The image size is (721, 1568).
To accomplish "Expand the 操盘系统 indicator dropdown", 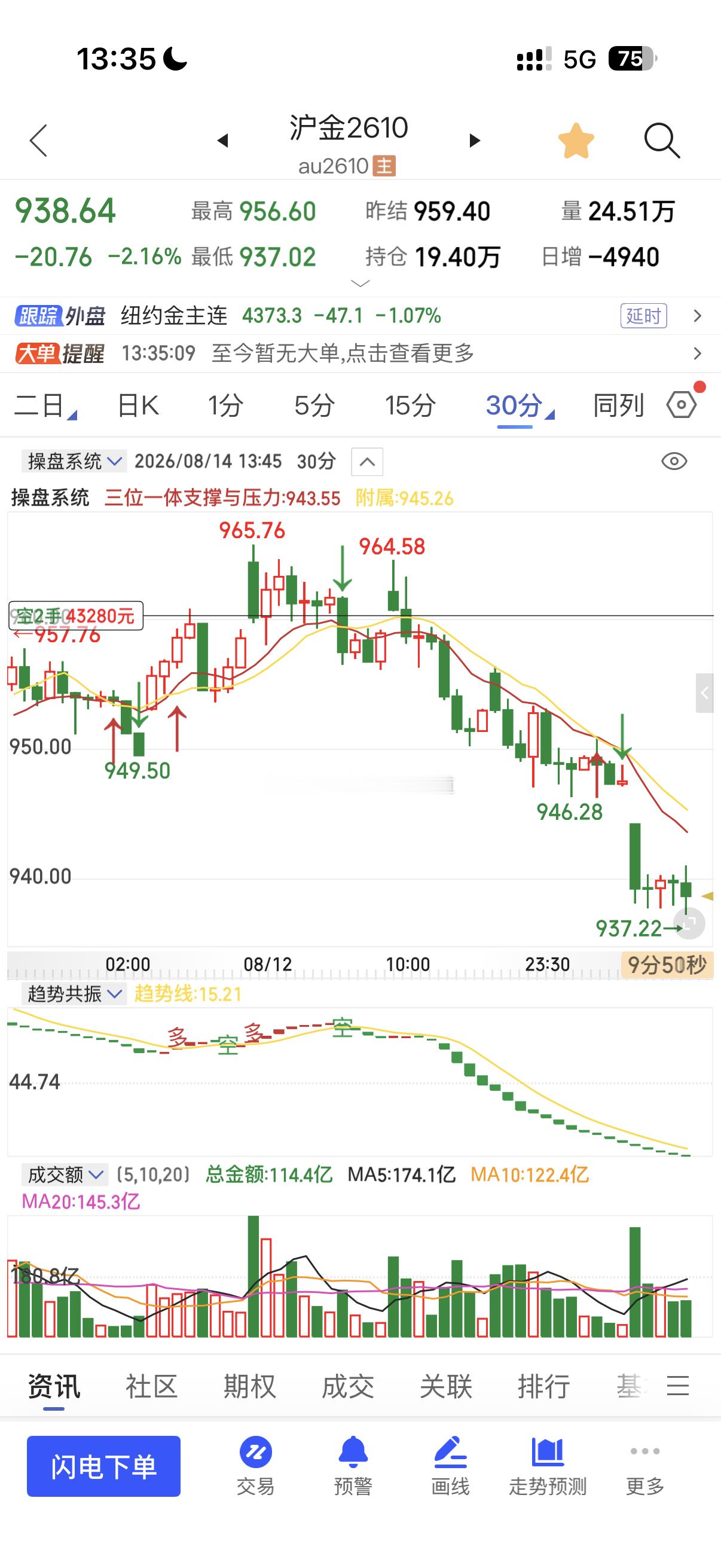I will point(74,462).
